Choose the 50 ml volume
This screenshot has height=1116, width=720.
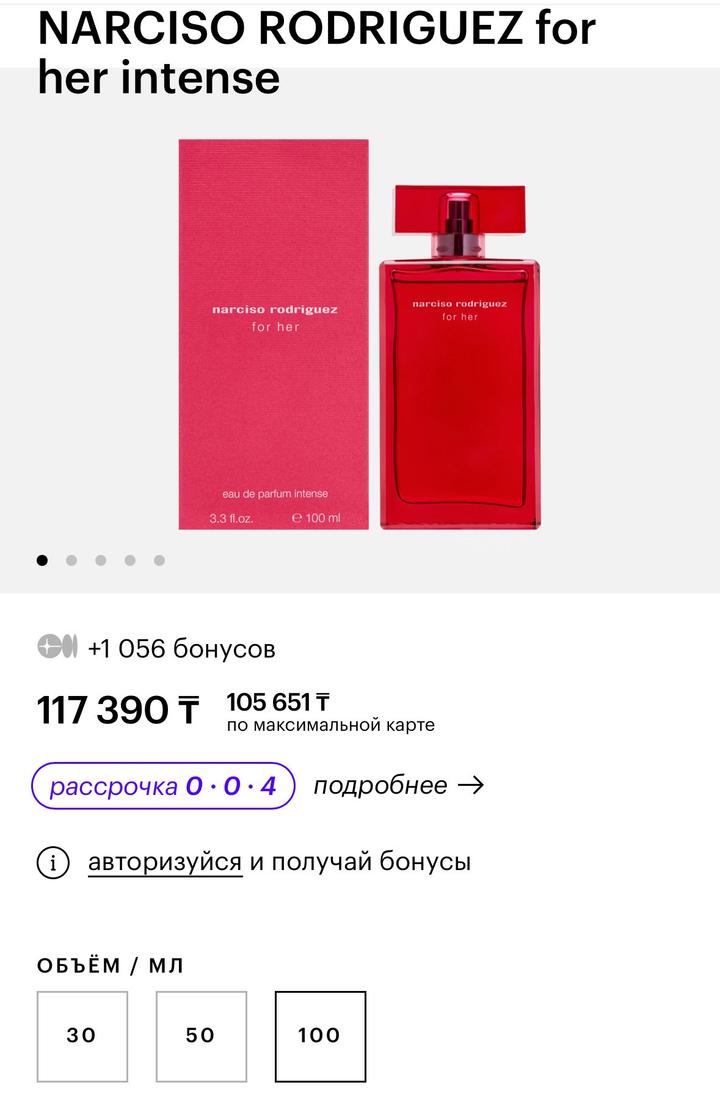[201, 1036]
